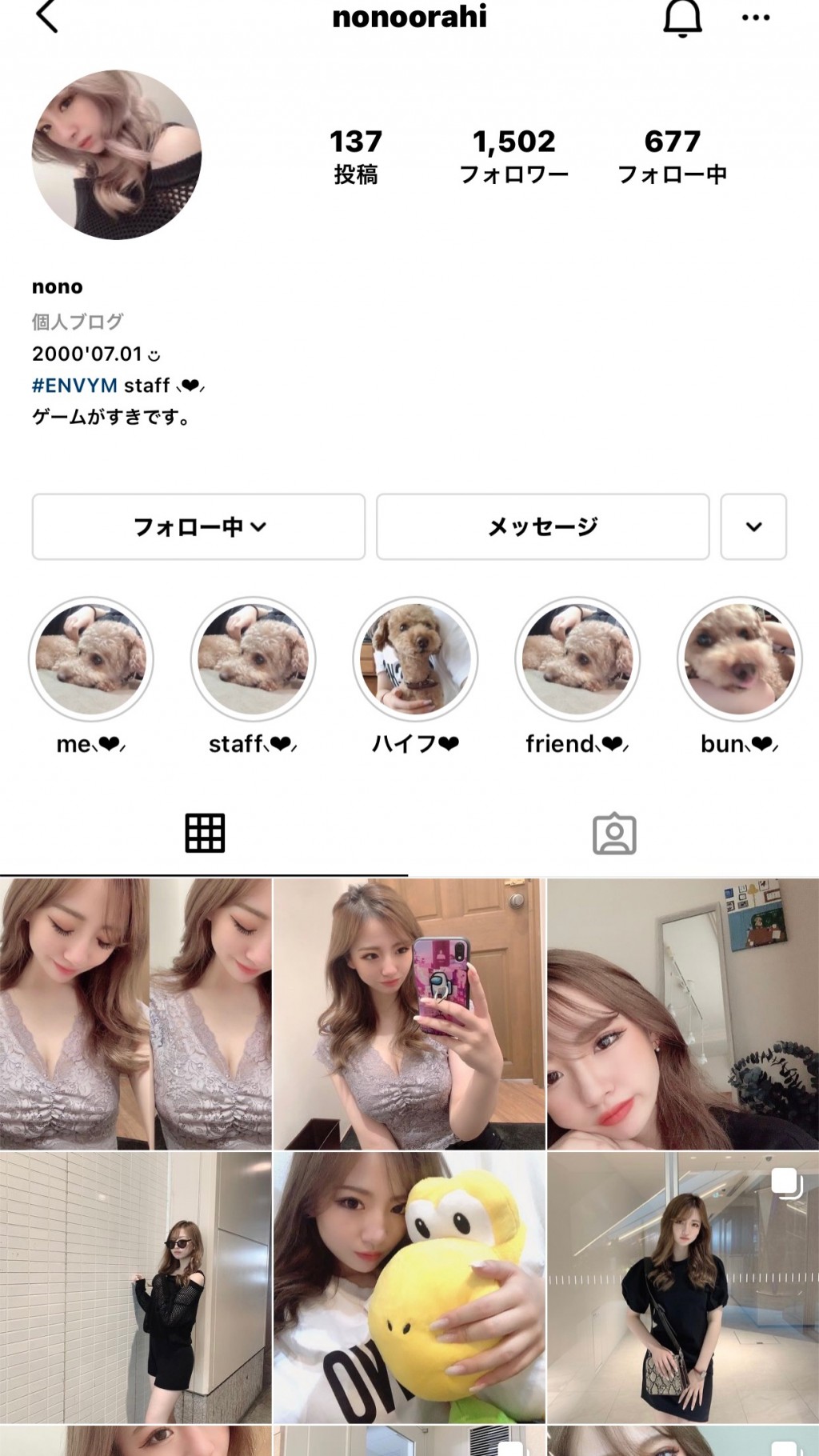Image resolution: width=819 pixels, height=1456 pixels.
Task: Open the post with yellow plush toy
Action: 409,1287
